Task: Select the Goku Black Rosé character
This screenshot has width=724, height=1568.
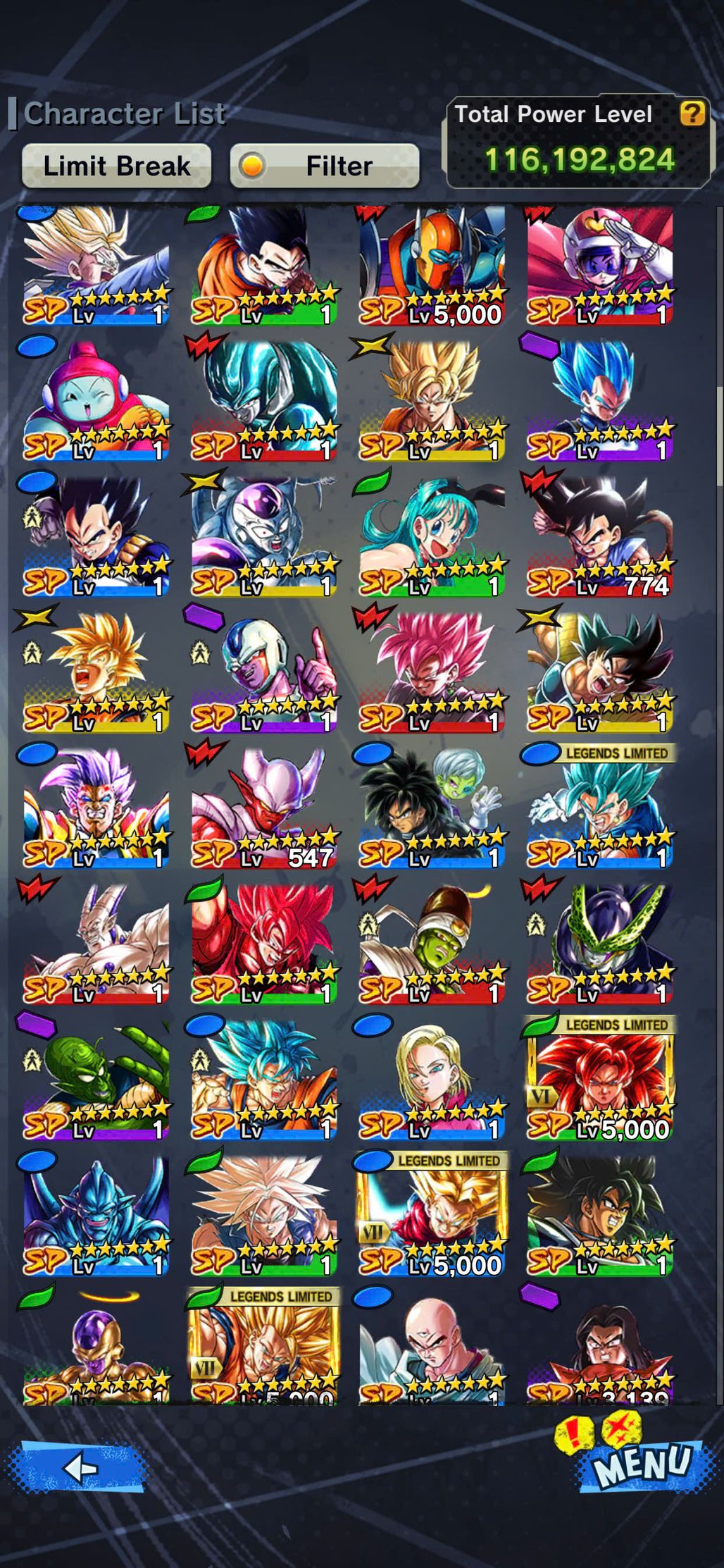Action: (432, 673)
